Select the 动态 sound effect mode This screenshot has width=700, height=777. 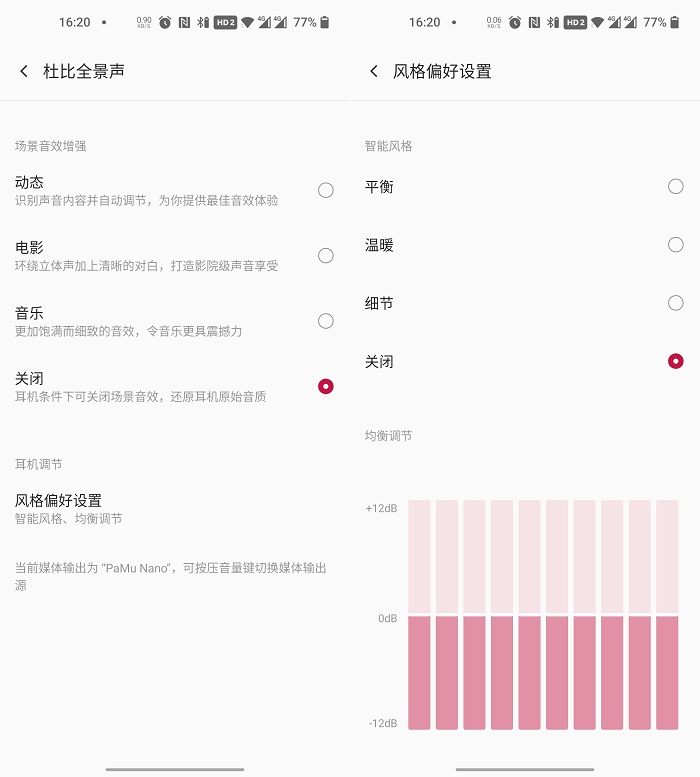[325, 190]
